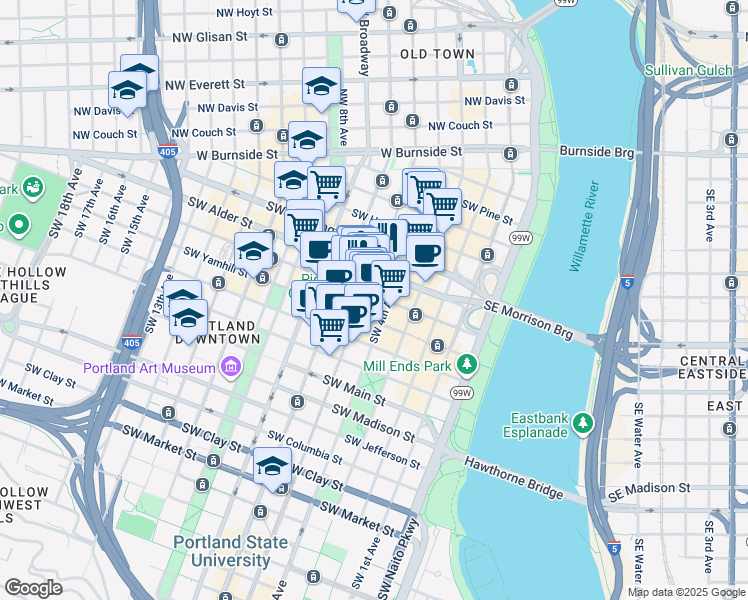This screenshot has height=600, width=748.
Task: Select the school marker beside NW 8th Ave
Action: (321, 88)
